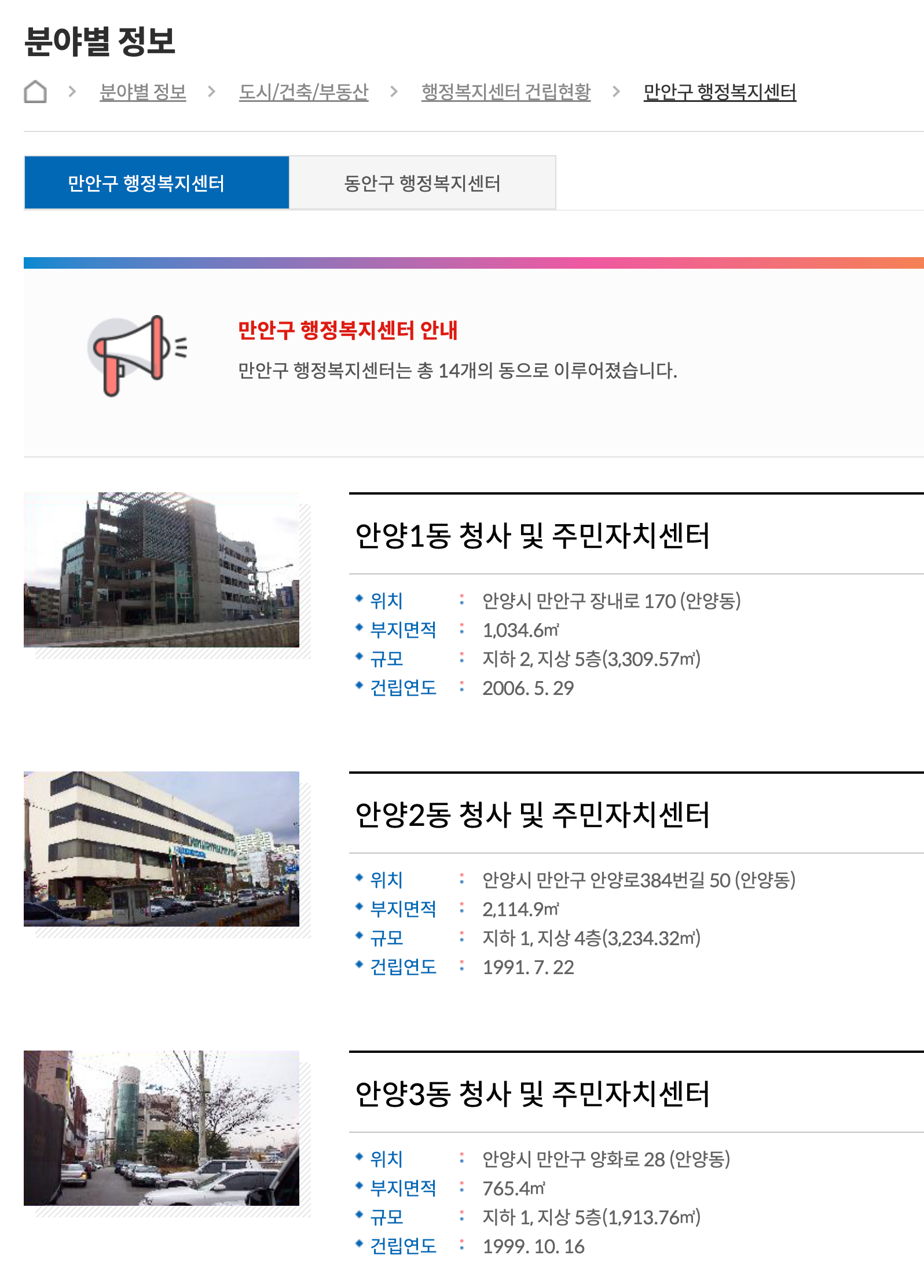Click the 만안구 행정복지센터 breadcrumb entry
Screen dimensions: 924x1288
point(719,92)
